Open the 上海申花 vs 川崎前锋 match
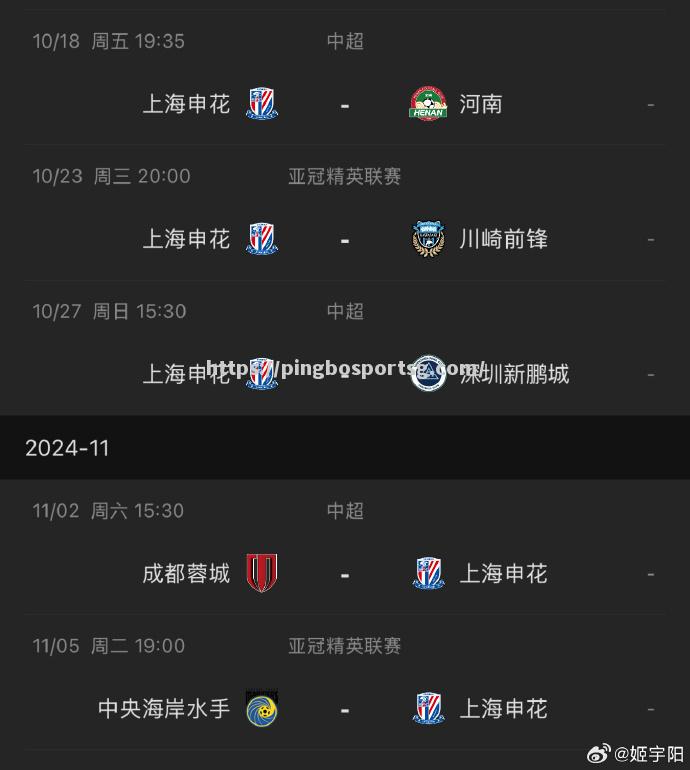Screen dimensions: 690x770 click(x=345, y=239)
